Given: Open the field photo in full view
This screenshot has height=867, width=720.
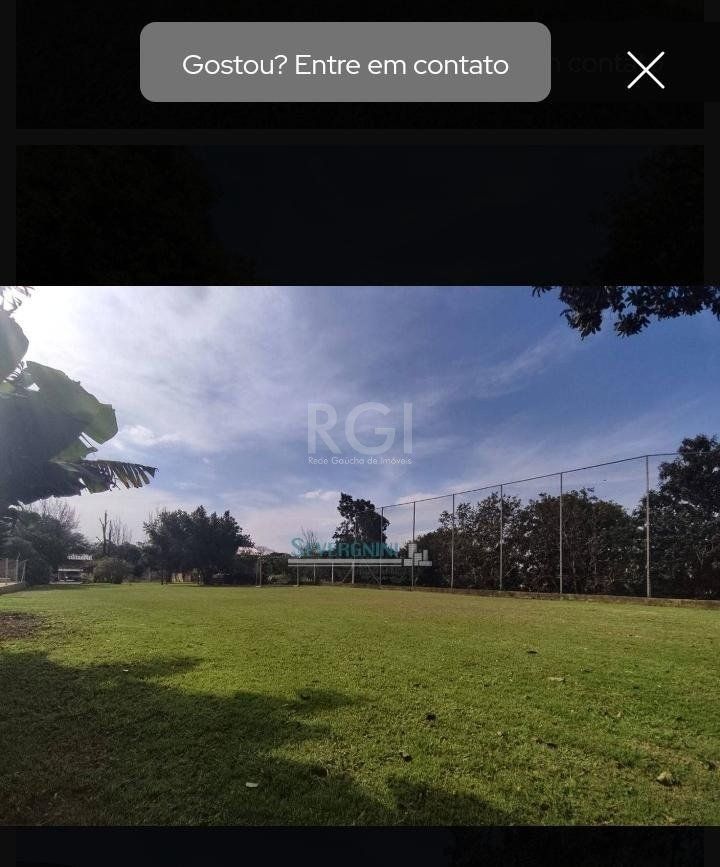Looking at the screenshot, I should pos(360,600).
